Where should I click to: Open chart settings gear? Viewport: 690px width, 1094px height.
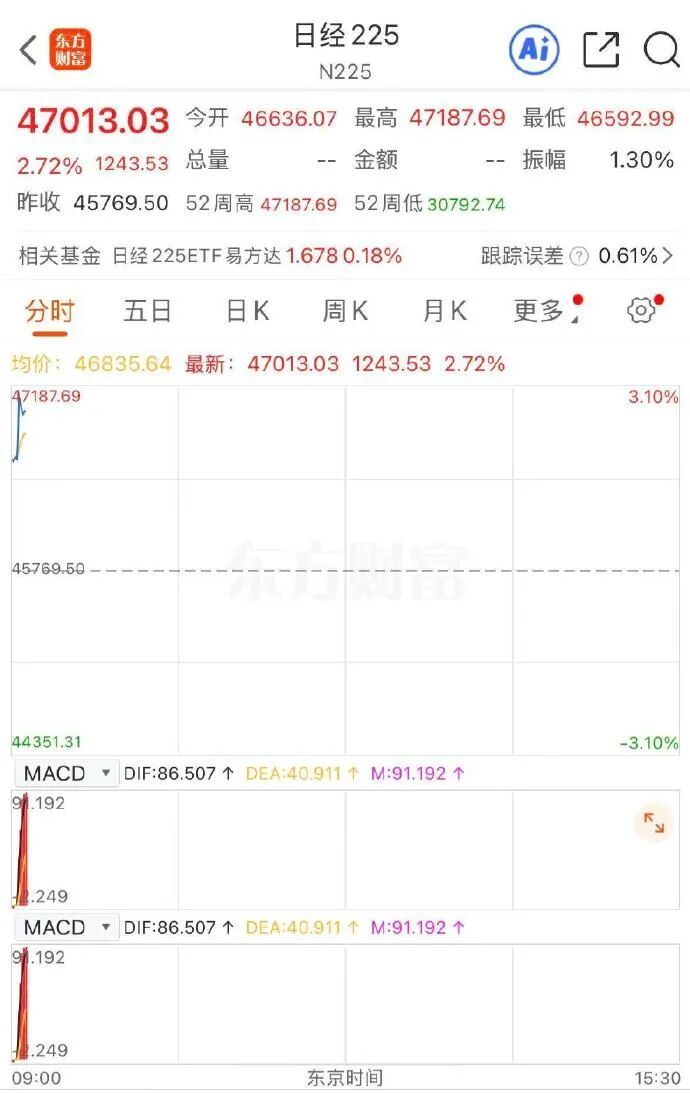click(x=641, y=310)
